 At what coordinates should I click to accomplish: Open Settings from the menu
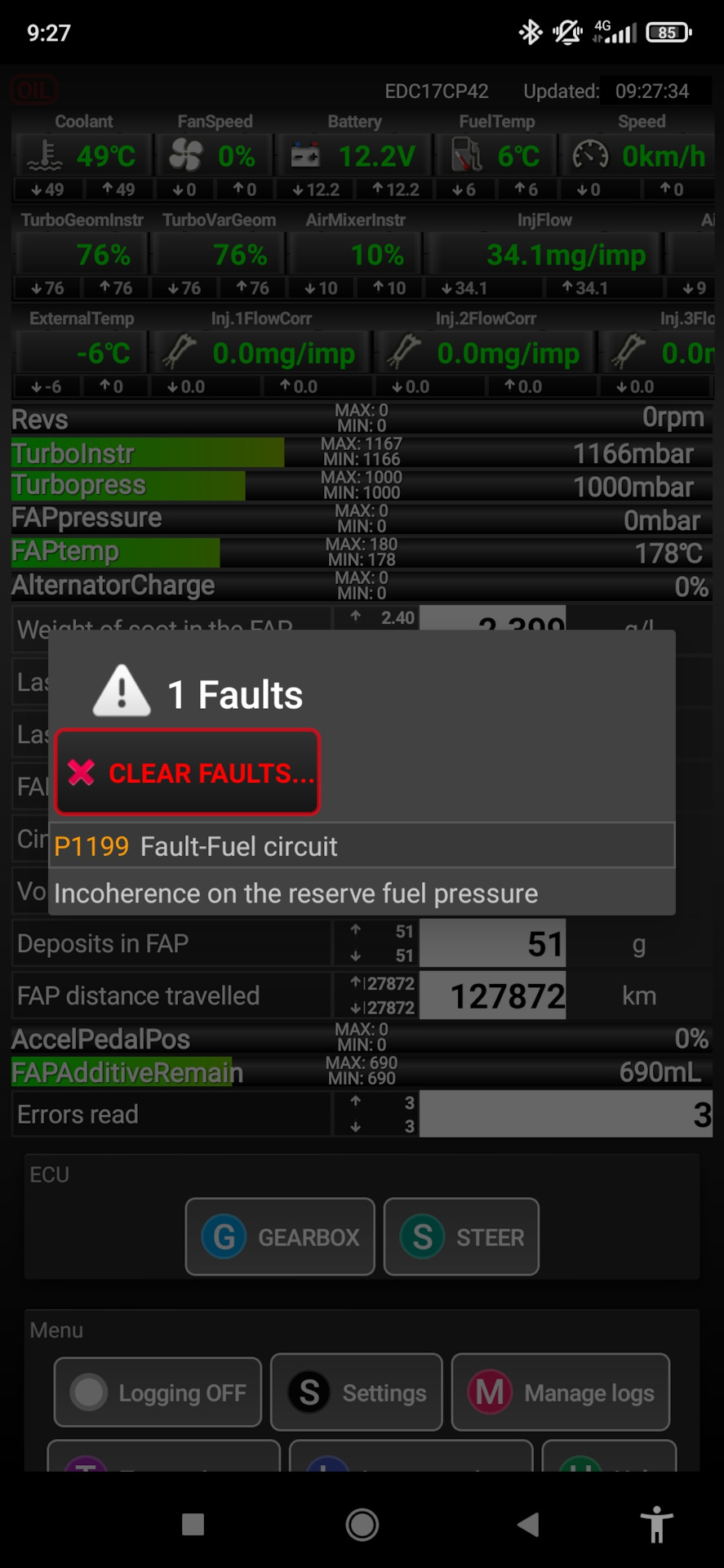357,1392
